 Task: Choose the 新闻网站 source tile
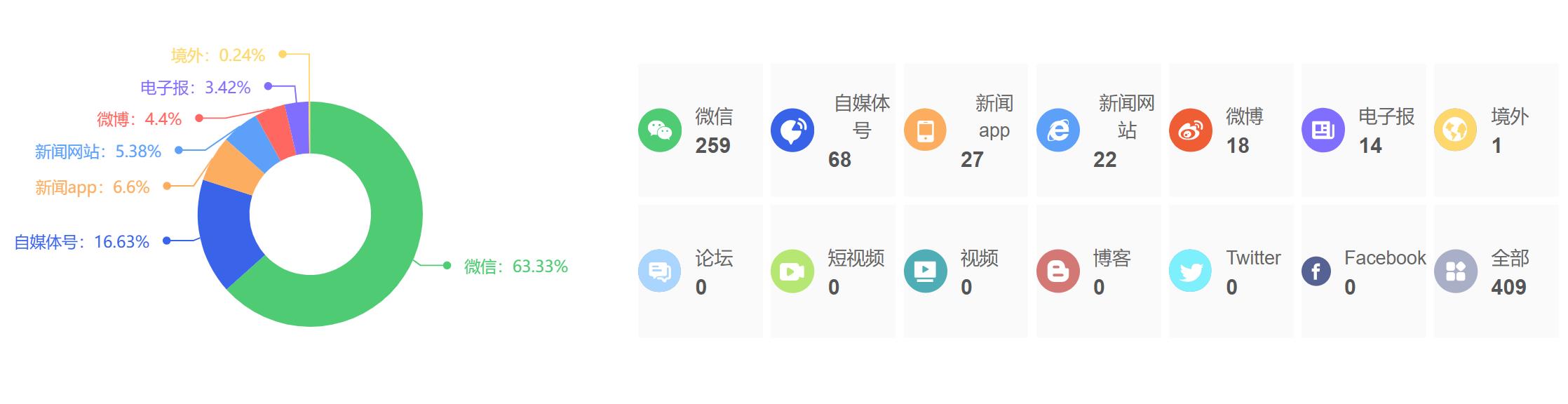(1098, 130)
